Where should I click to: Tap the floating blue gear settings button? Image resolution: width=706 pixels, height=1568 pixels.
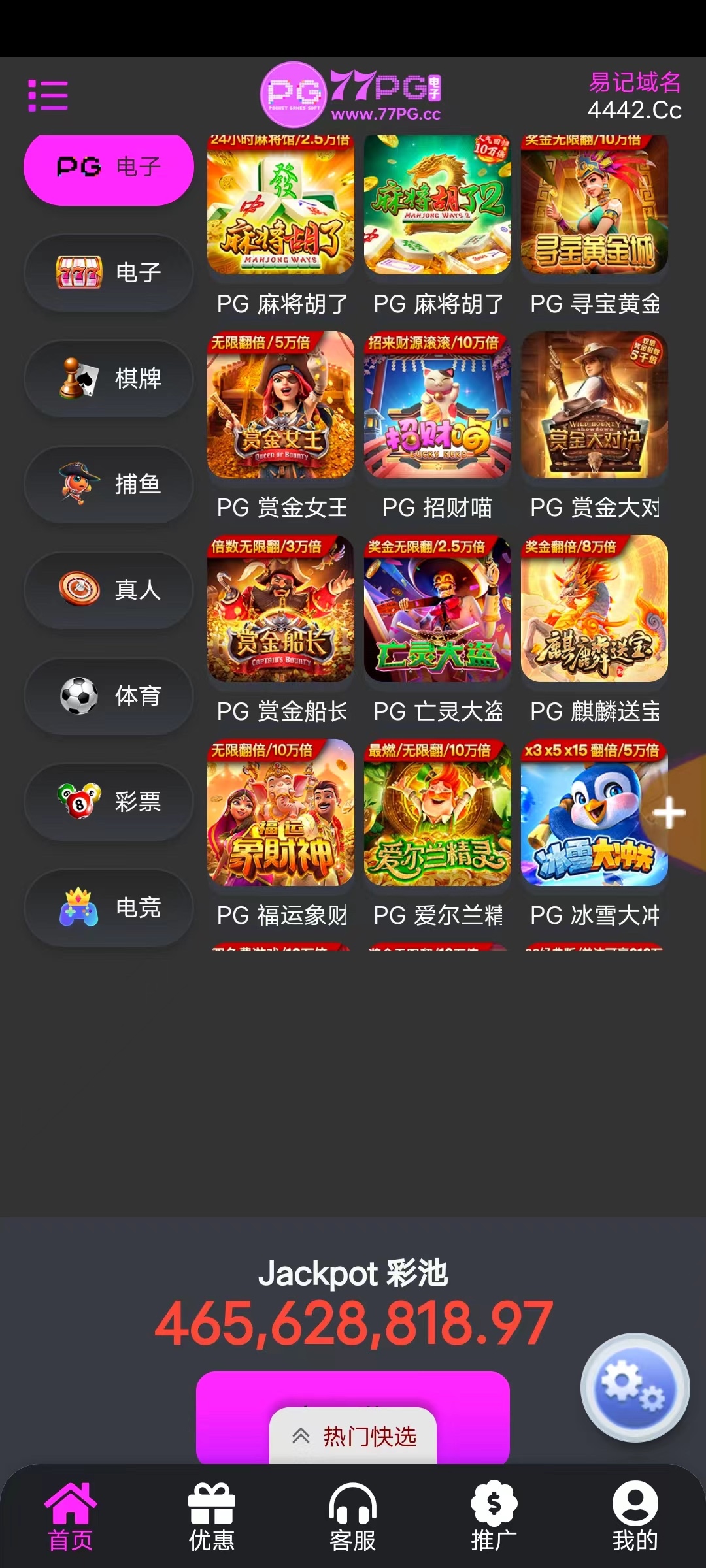click(x=635, y=1387)
